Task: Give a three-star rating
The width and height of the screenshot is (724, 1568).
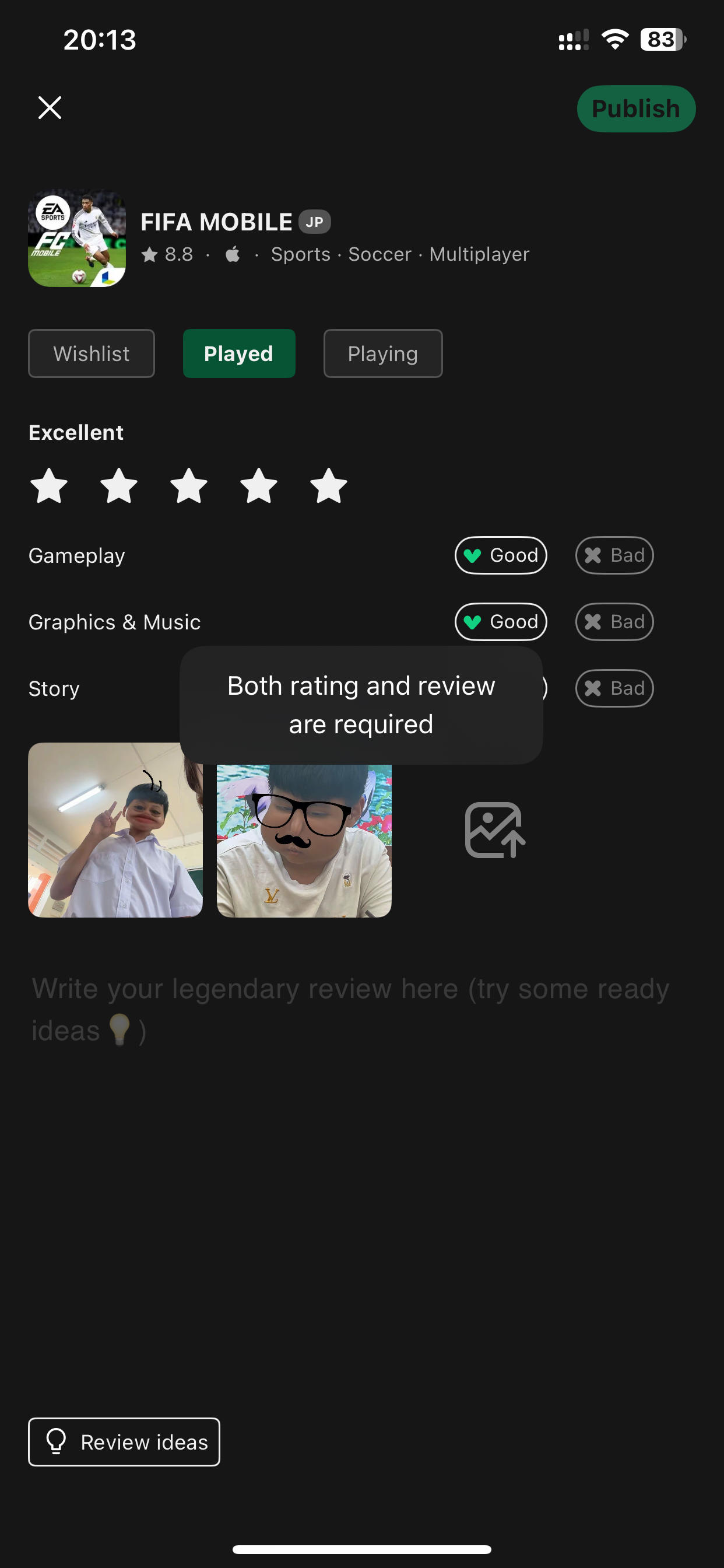Action: coord(189,486)
